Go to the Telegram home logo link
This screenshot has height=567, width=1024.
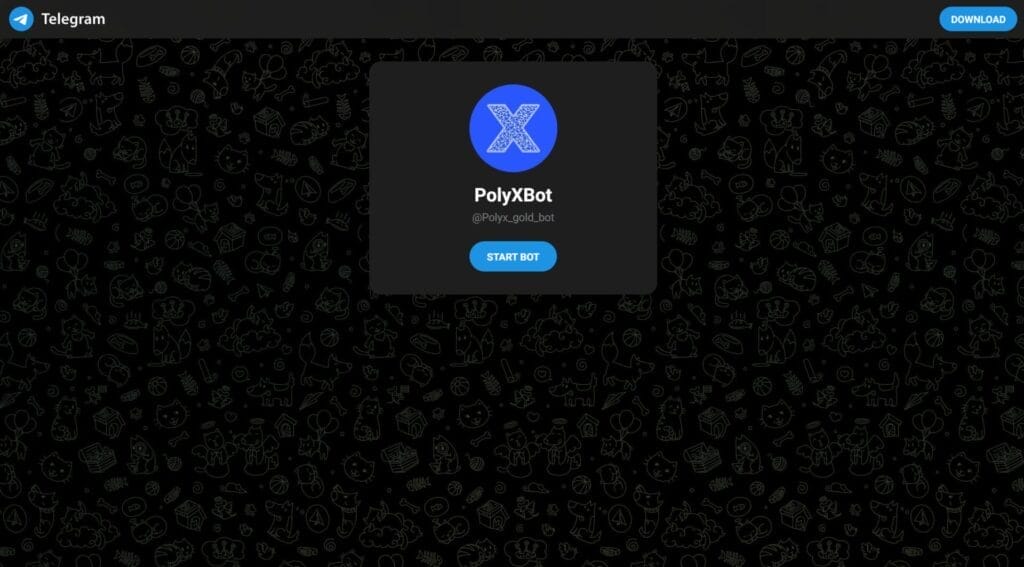coord(57,19)
